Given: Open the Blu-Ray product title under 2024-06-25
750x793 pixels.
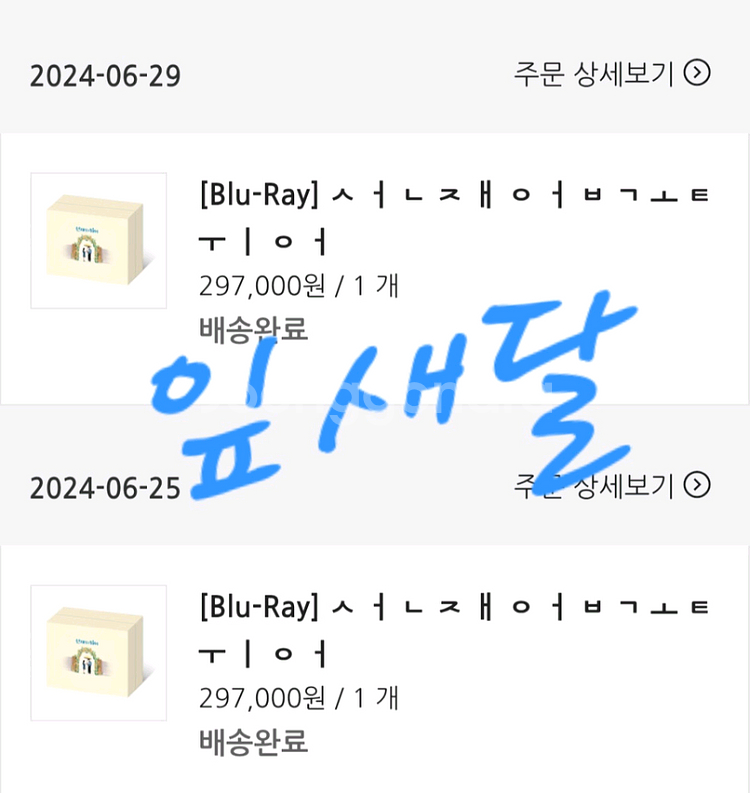Looking at the screenshot, I should [x=454, y=629].
